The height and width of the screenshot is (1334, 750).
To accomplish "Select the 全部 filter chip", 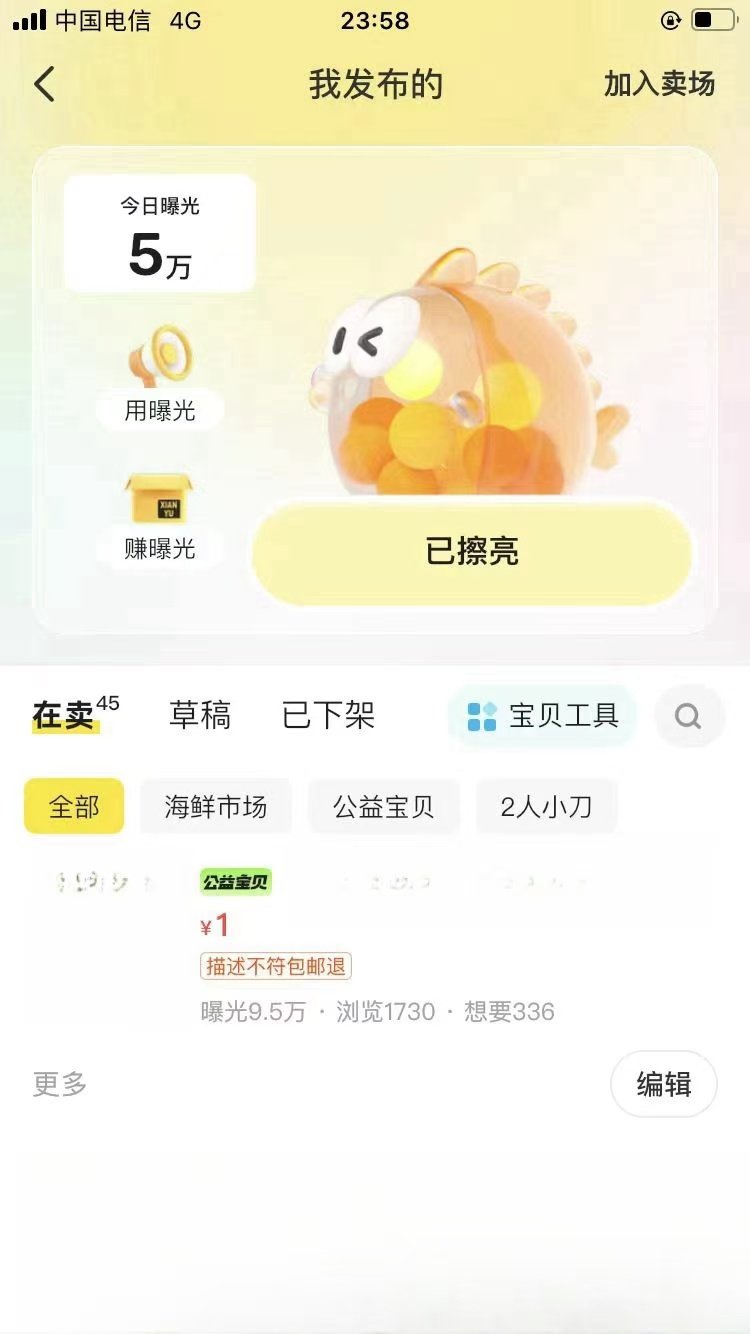I will click(x=74, y=807).
